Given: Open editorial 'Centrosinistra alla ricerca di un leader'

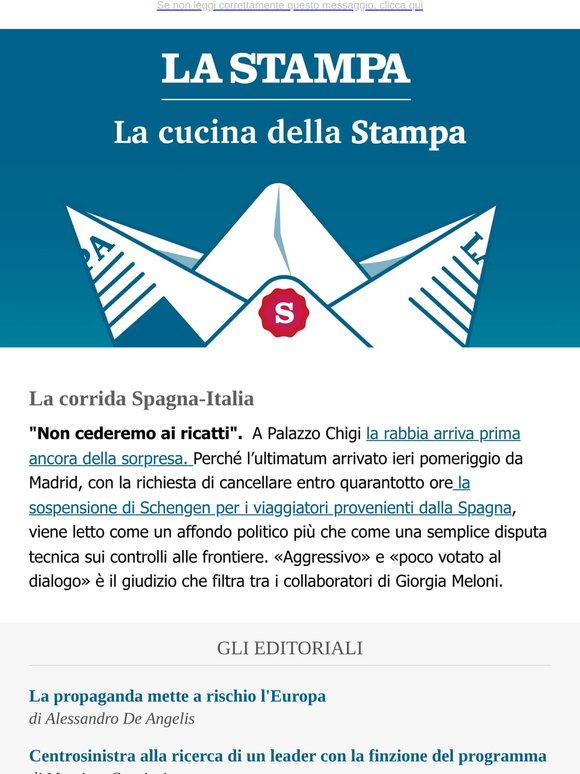Looking at the screenshot, I should point(288,756).
